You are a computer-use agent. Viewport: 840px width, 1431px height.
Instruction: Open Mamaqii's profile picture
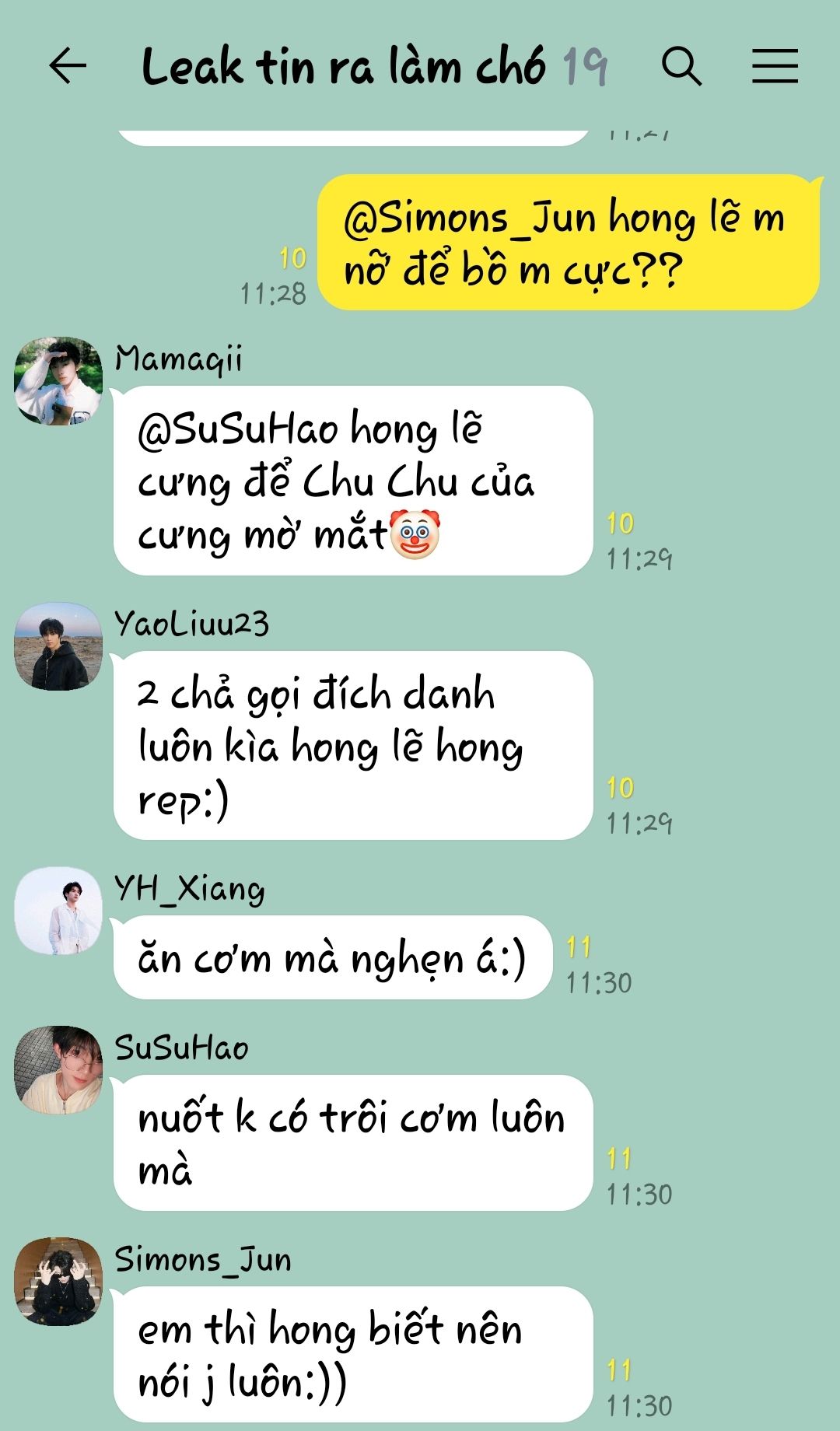[x=58, y=381]
